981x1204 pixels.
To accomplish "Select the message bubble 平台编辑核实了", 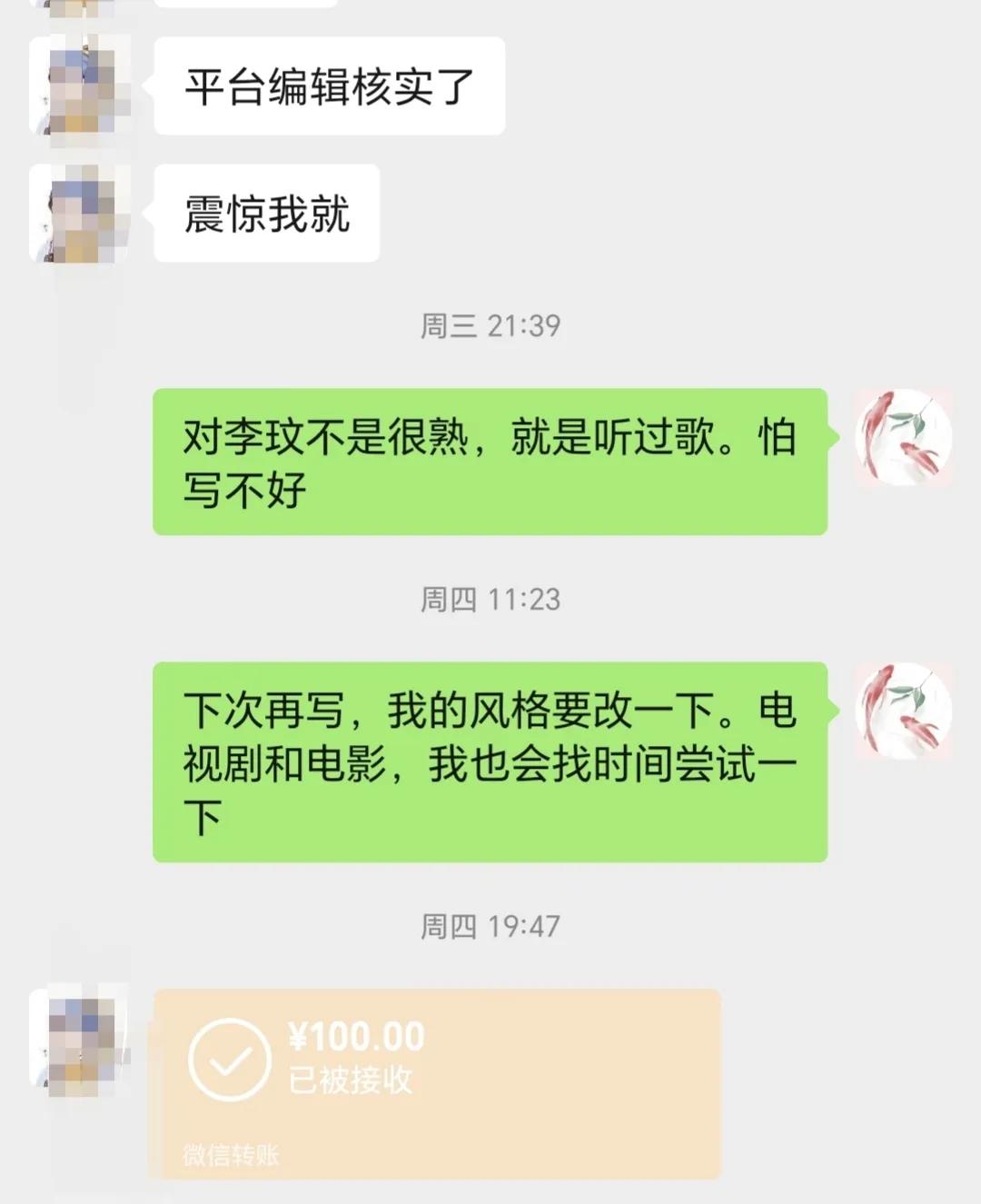I will (327, 85).
